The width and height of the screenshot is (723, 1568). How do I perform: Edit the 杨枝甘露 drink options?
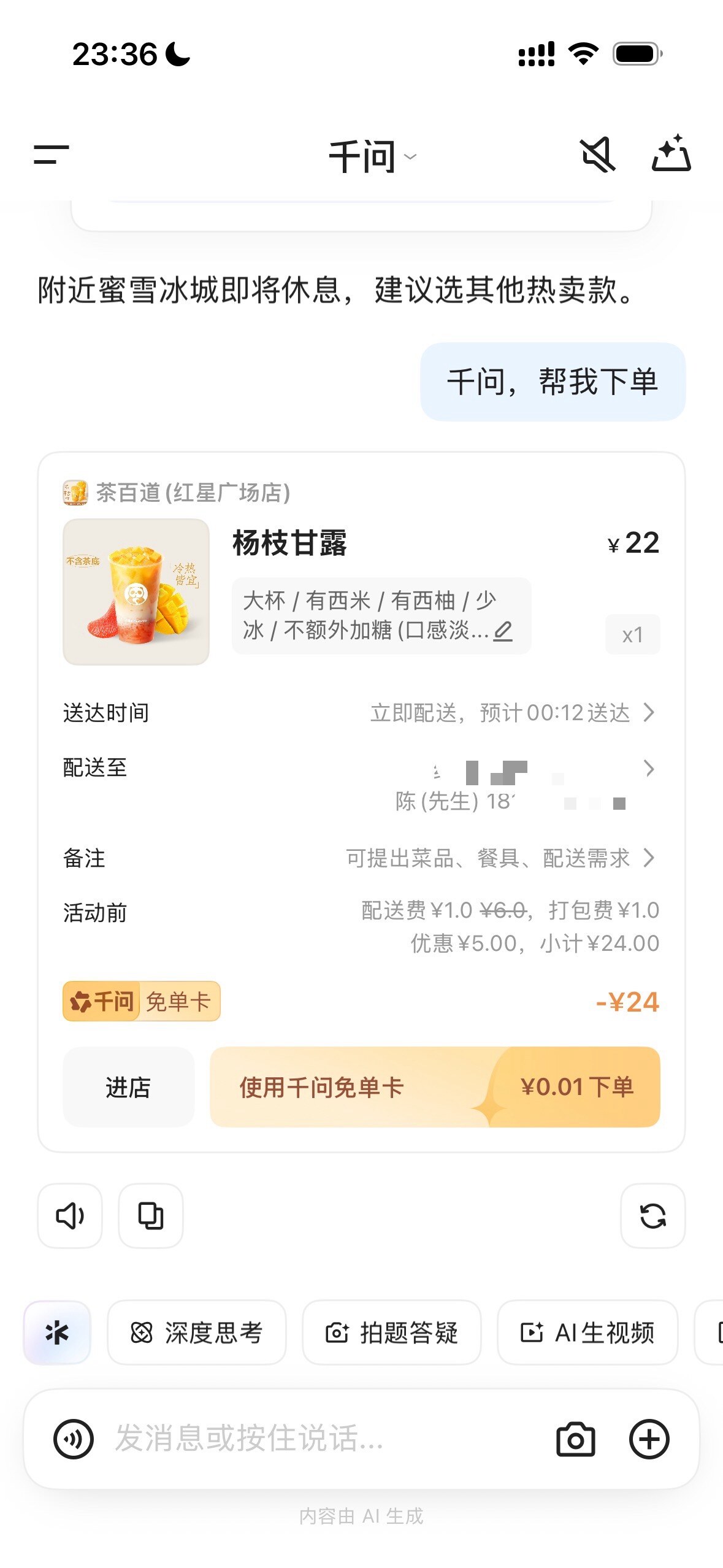[503, 631]
